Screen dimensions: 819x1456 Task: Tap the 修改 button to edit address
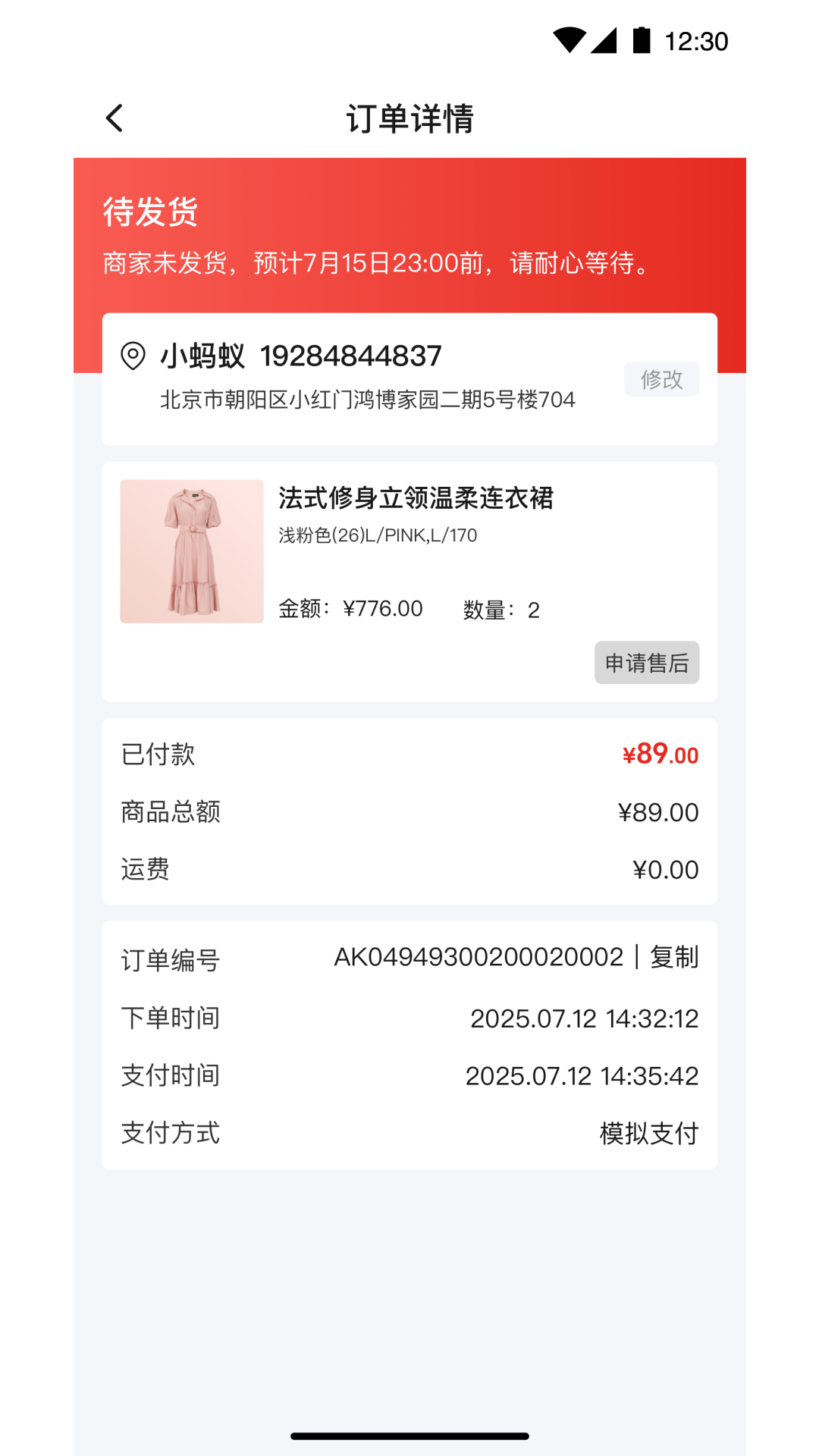(x=661, y=379)
